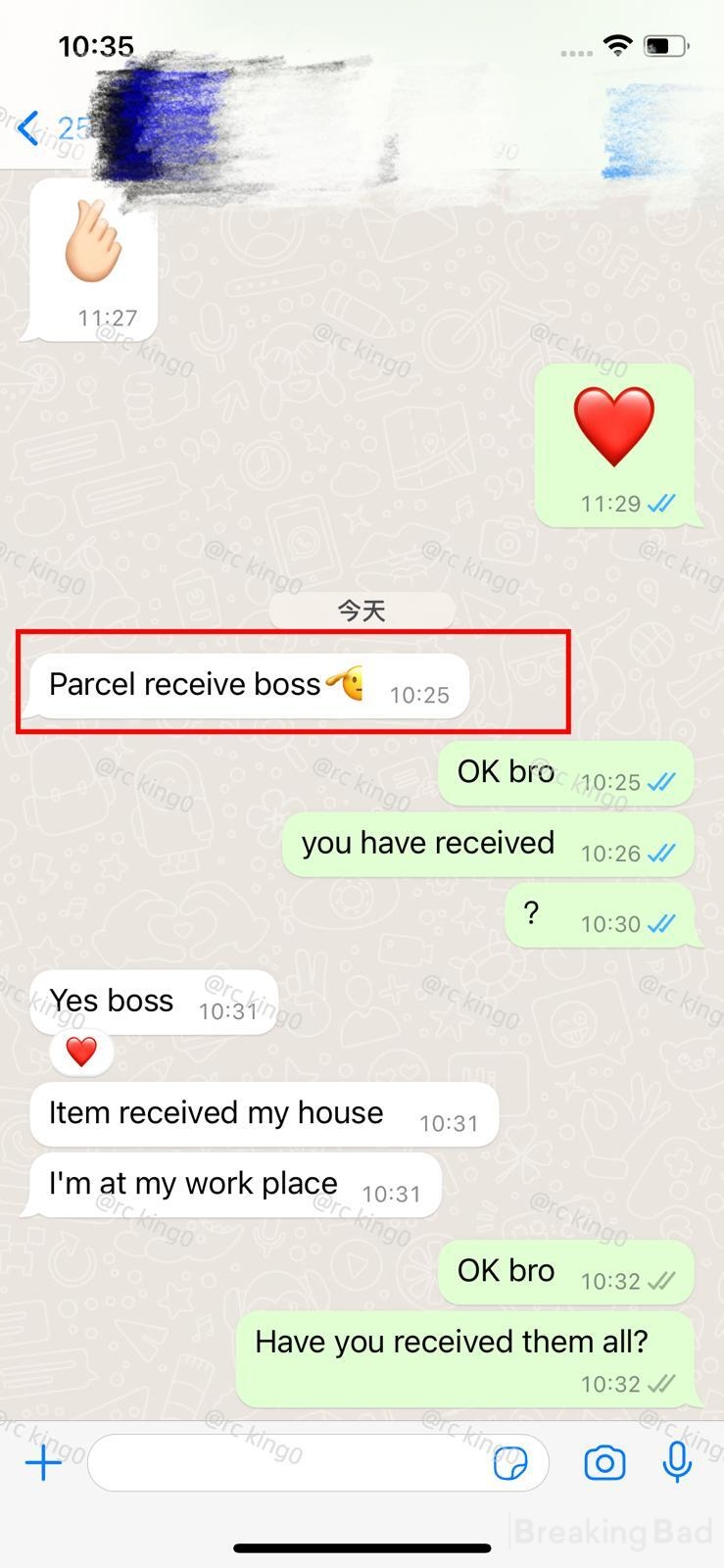Tap the heart reaction under "Yes boss"
The height and width of the screenshot is (1568, 724).
81,1053
